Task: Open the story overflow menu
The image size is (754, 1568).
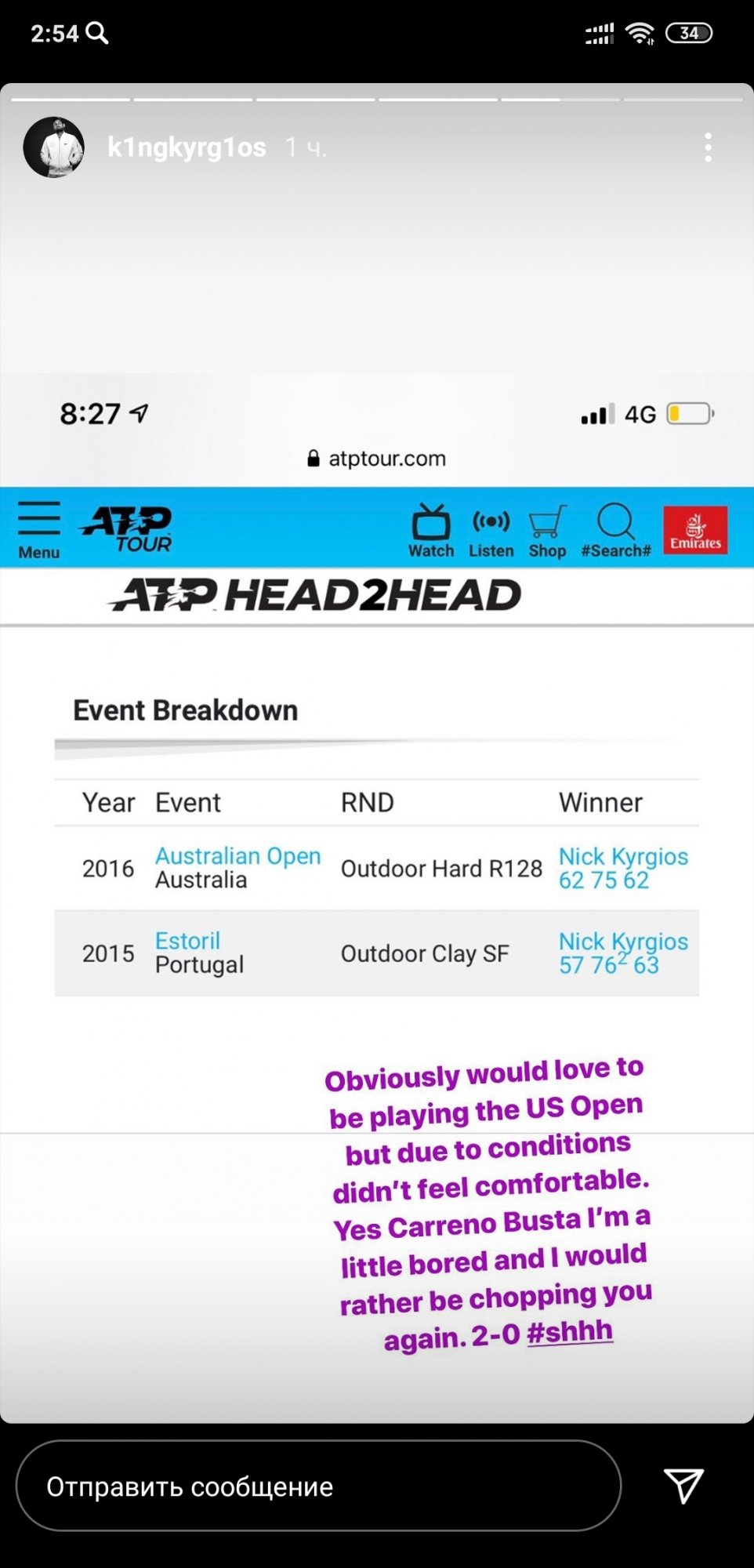Action: click(x=708, y=147)
